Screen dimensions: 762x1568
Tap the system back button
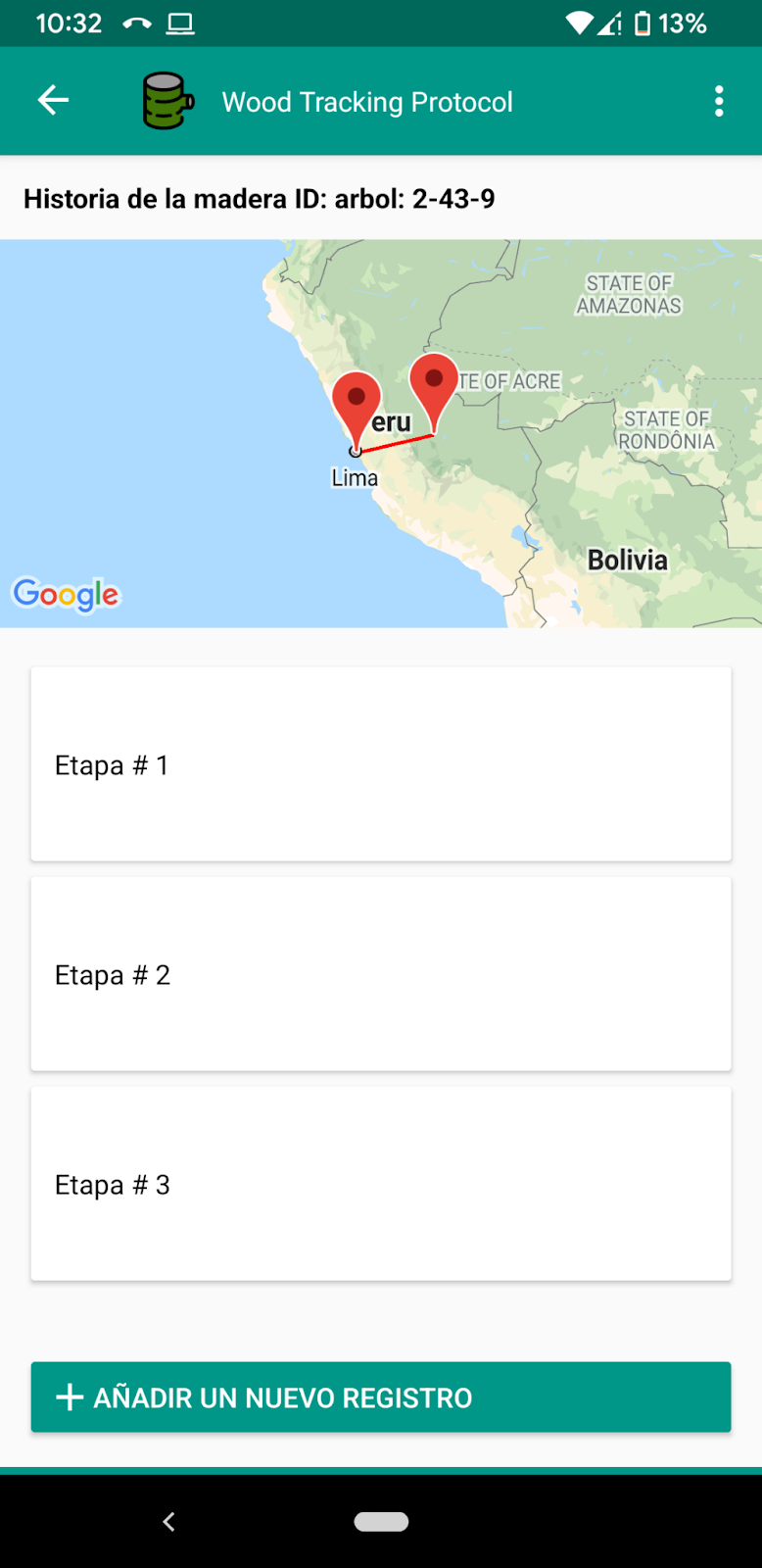[x=168, y=1521]
